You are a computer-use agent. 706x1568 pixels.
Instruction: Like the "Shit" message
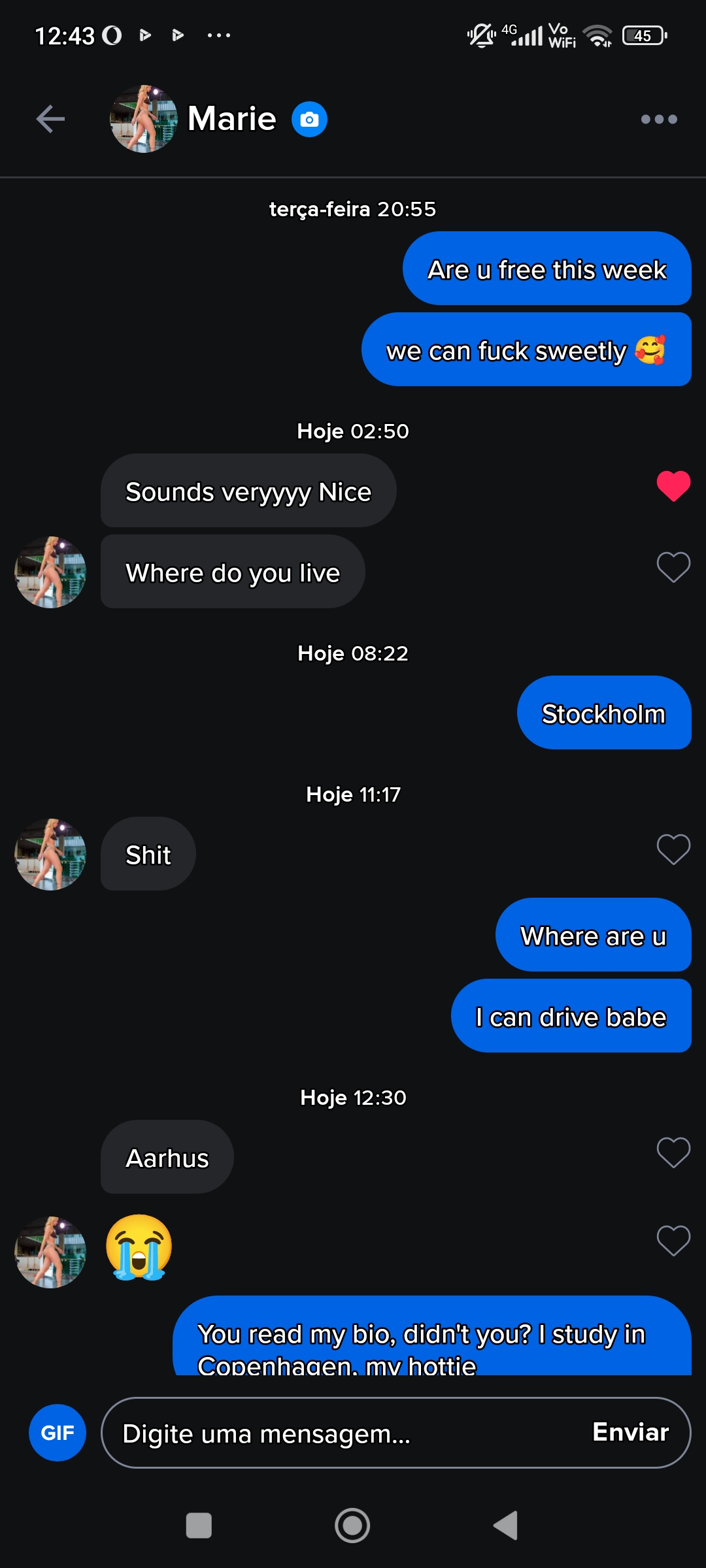tap(673, 849)
